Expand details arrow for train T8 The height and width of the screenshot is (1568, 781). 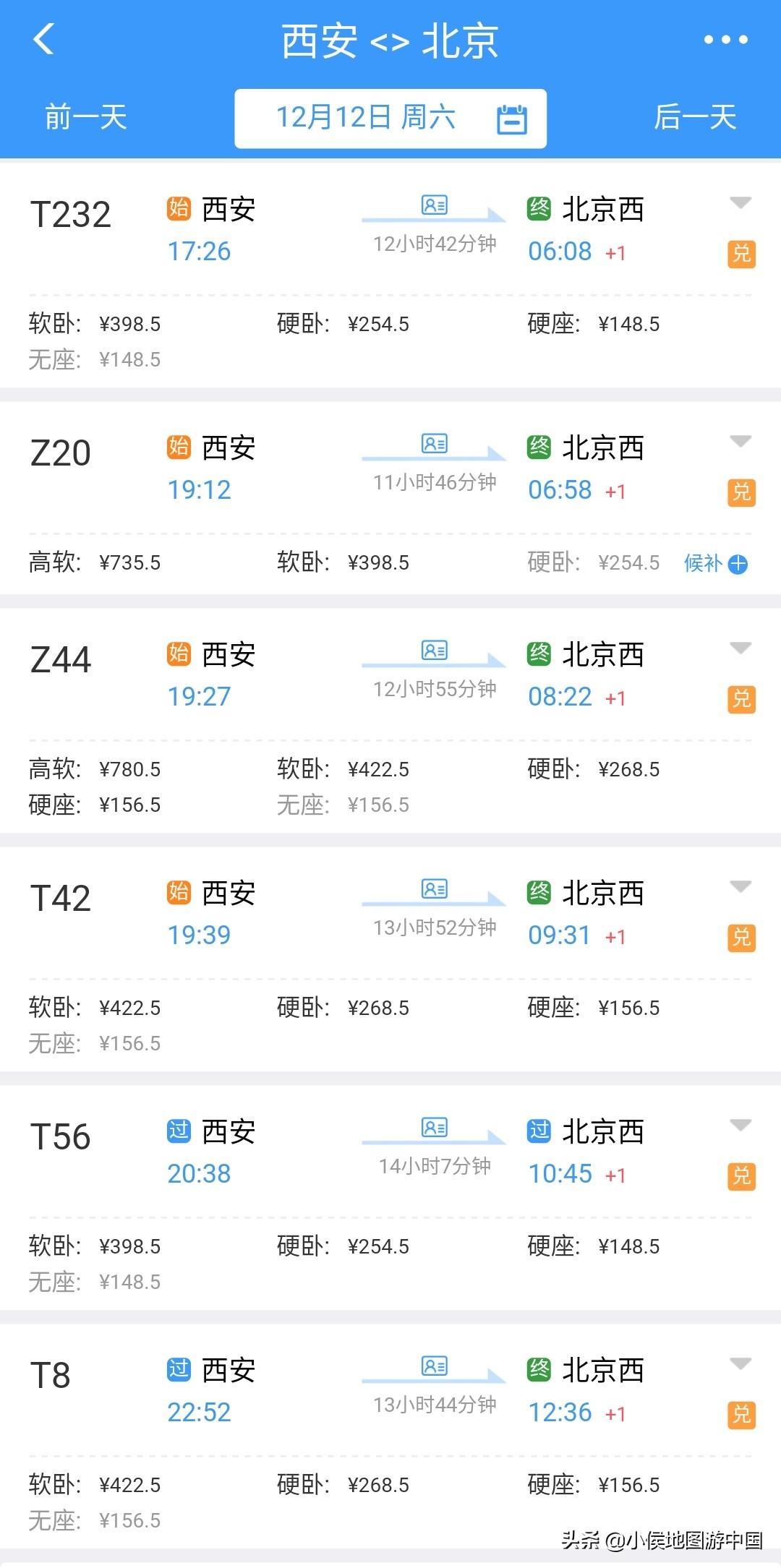pos(741,1363)
